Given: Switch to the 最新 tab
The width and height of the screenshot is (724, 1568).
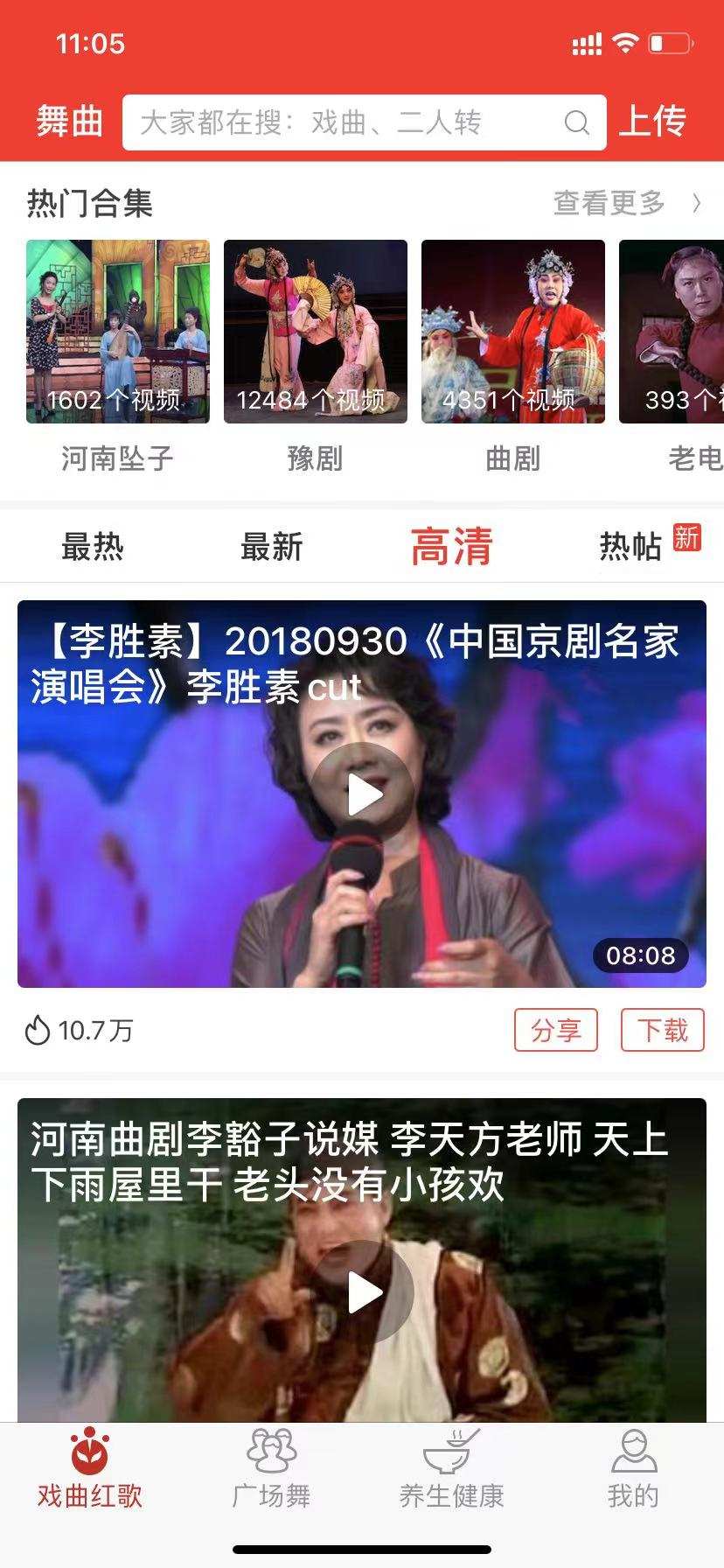Looking at the screenshot, I should point(271,547).
